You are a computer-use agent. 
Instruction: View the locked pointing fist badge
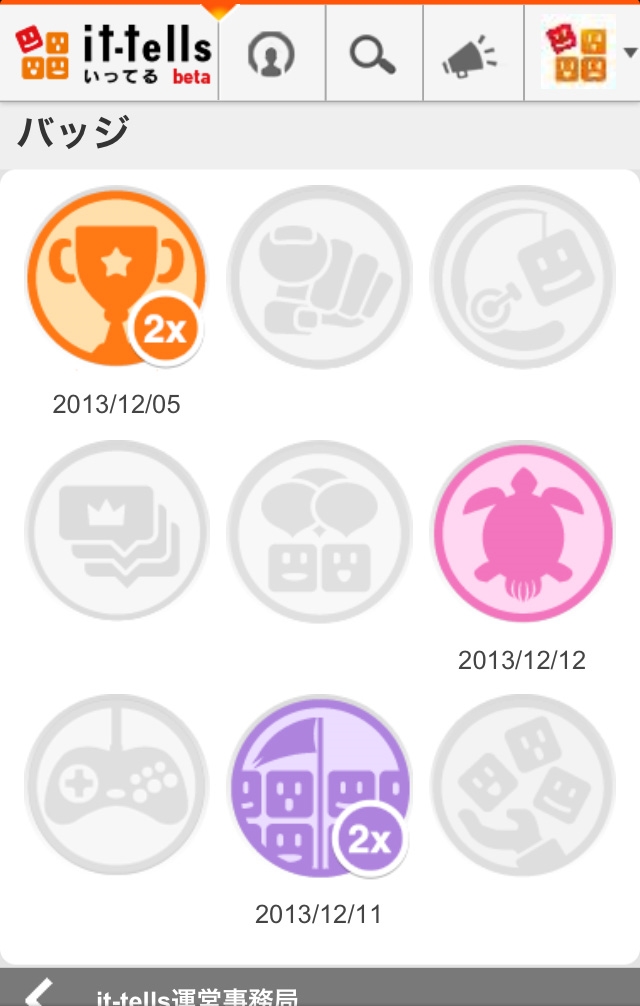click(x=320, y=278)
